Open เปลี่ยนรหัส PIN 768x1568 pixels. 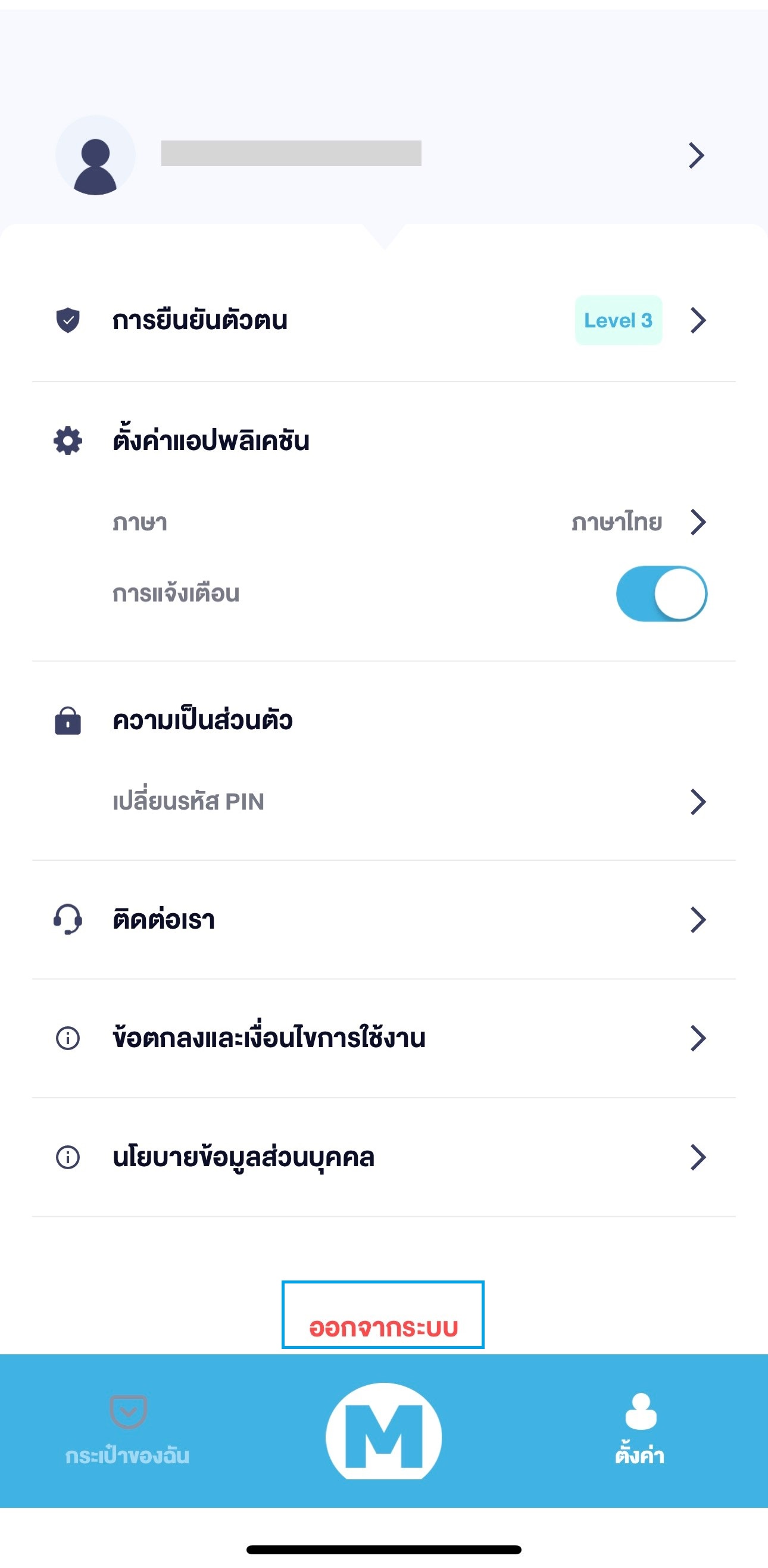383,802
